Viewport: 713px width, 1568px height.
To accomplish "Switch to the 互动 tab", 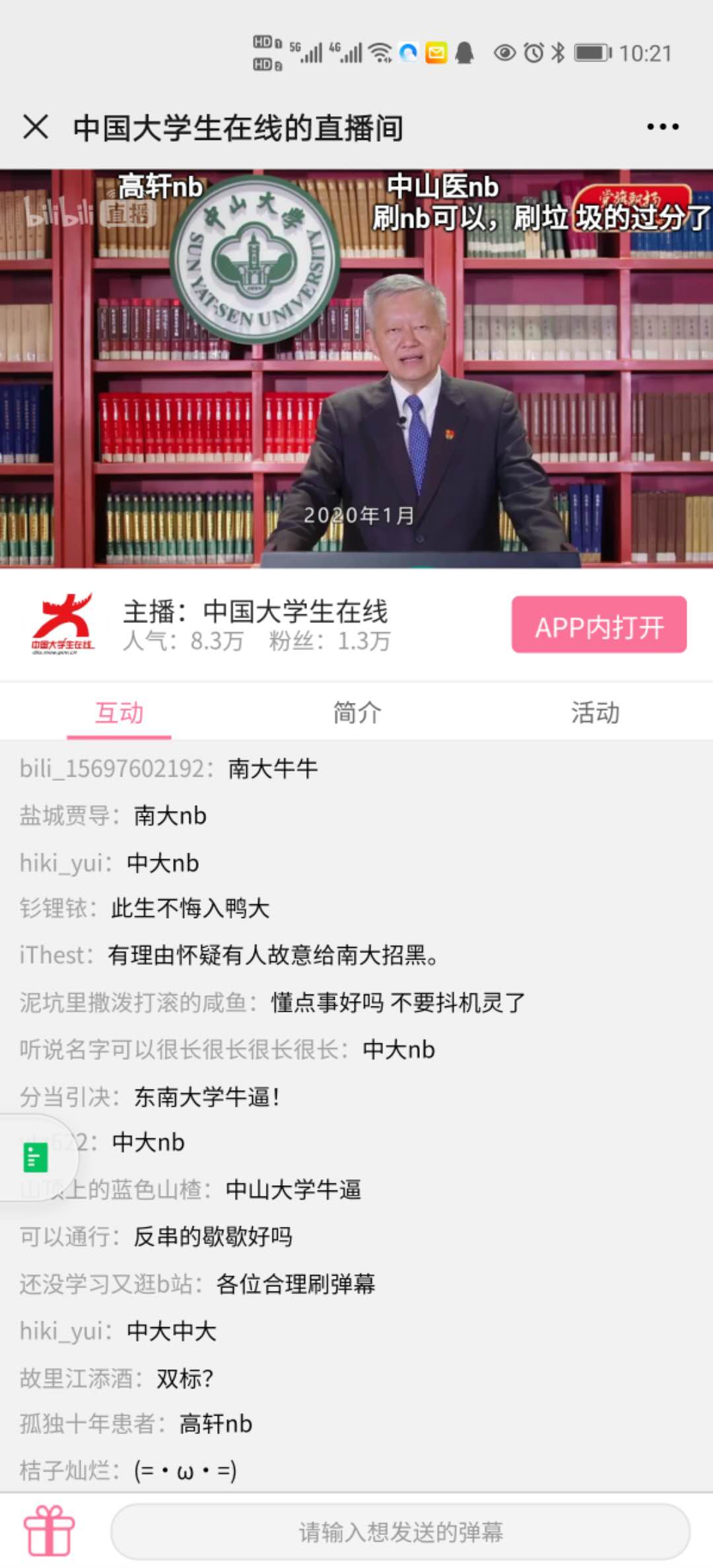I will point(119,713).
